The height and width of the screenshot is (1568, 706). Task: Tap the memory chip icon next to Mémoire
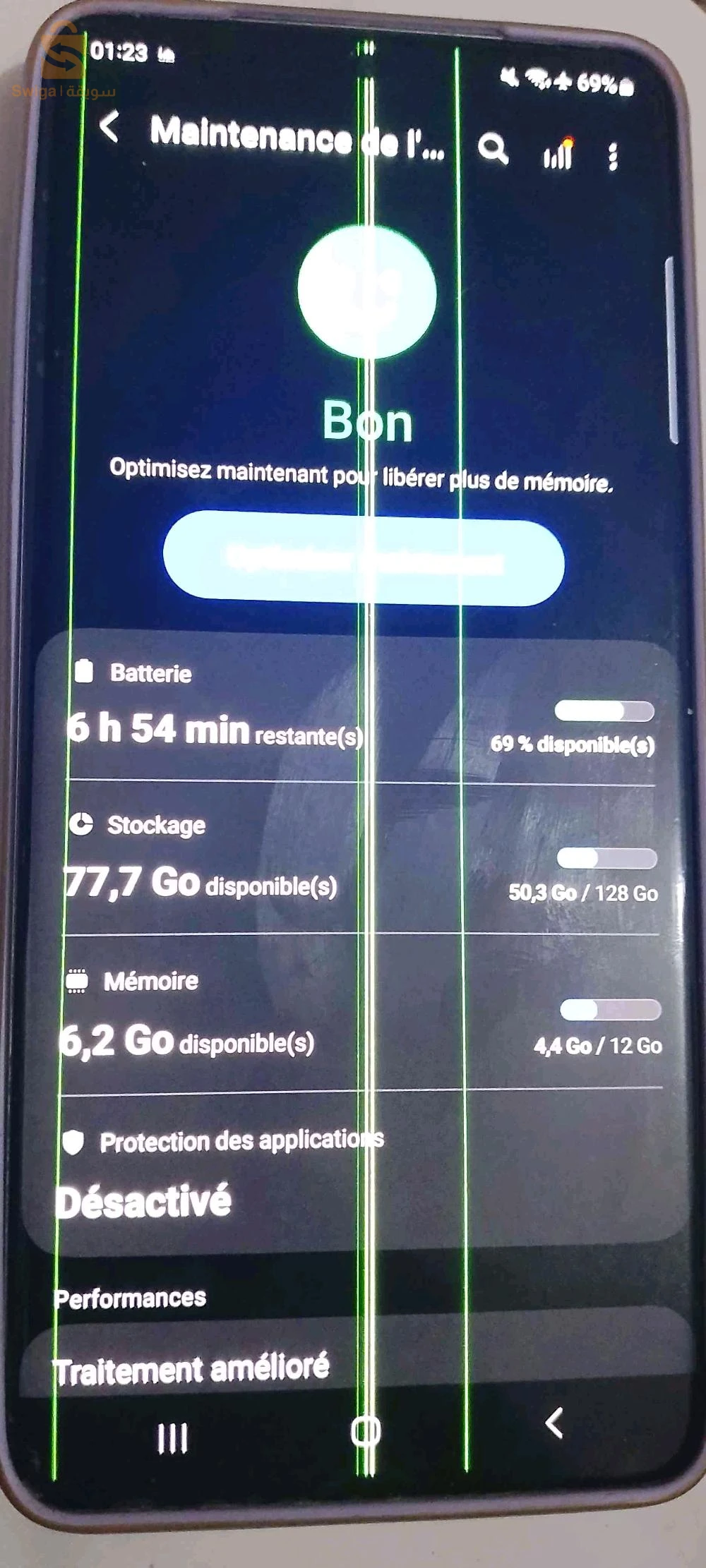[x=78, y=980]
